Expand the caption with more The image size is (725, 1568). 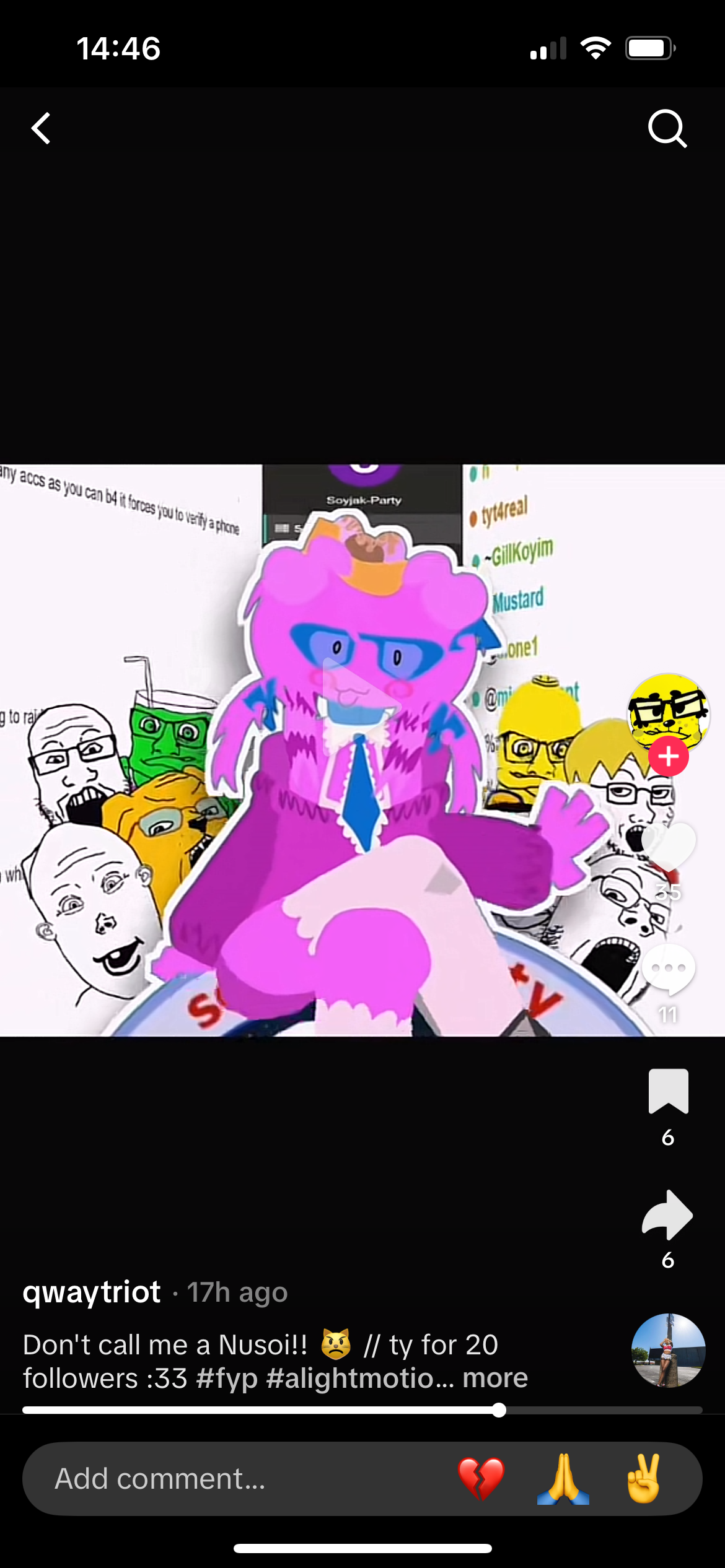click(x=495, y=1378)
